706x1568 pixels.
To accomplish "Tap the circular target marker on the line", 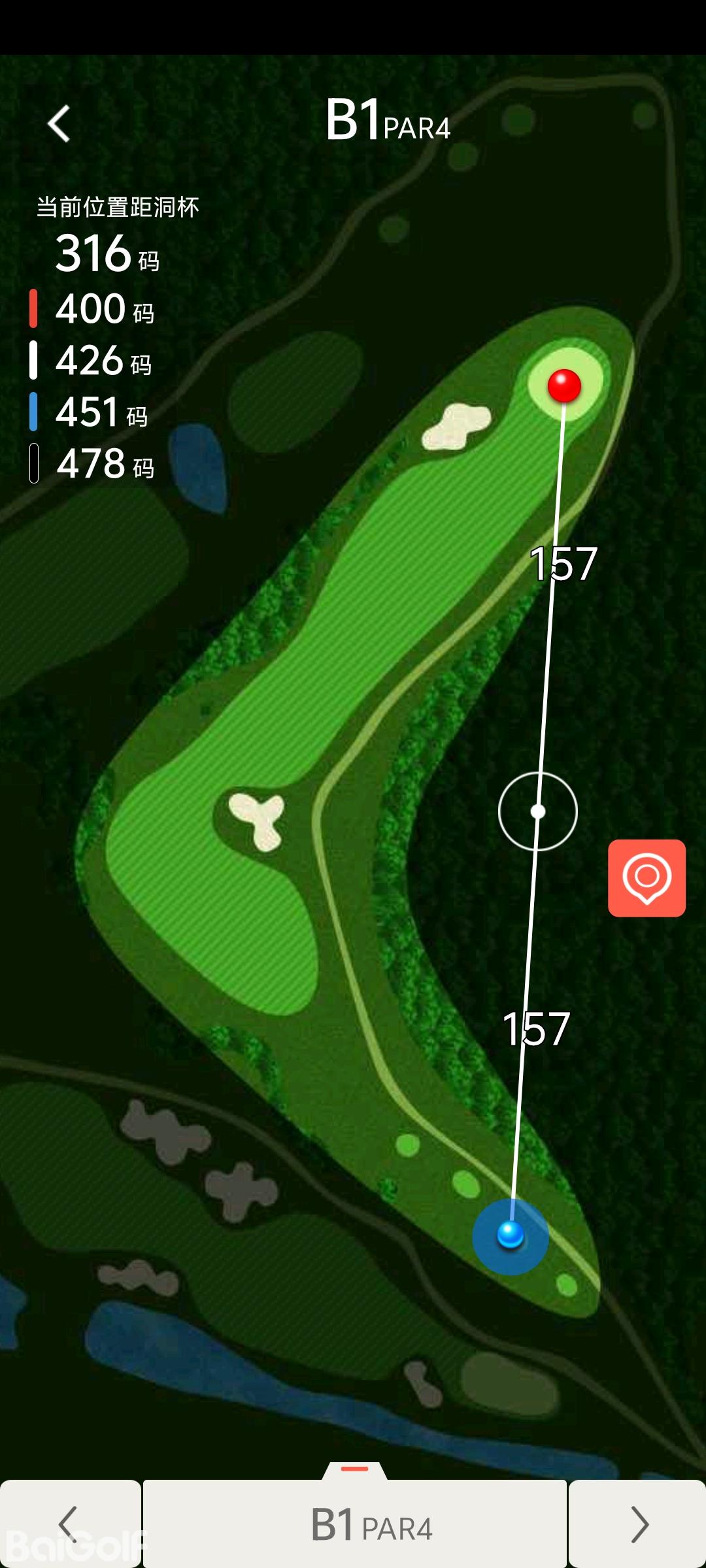I will 537,811.
